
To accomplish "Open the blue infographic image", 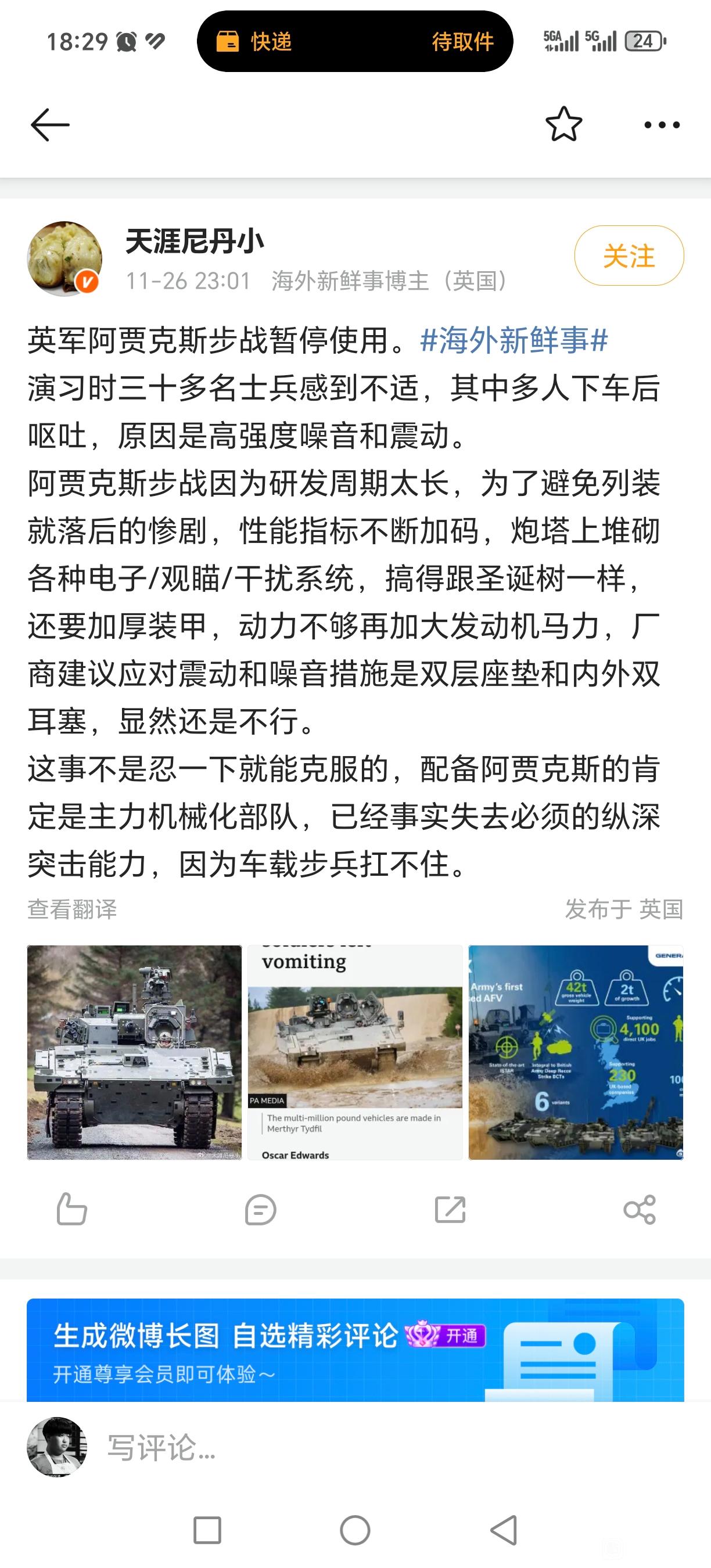I will coord(576,1052).
